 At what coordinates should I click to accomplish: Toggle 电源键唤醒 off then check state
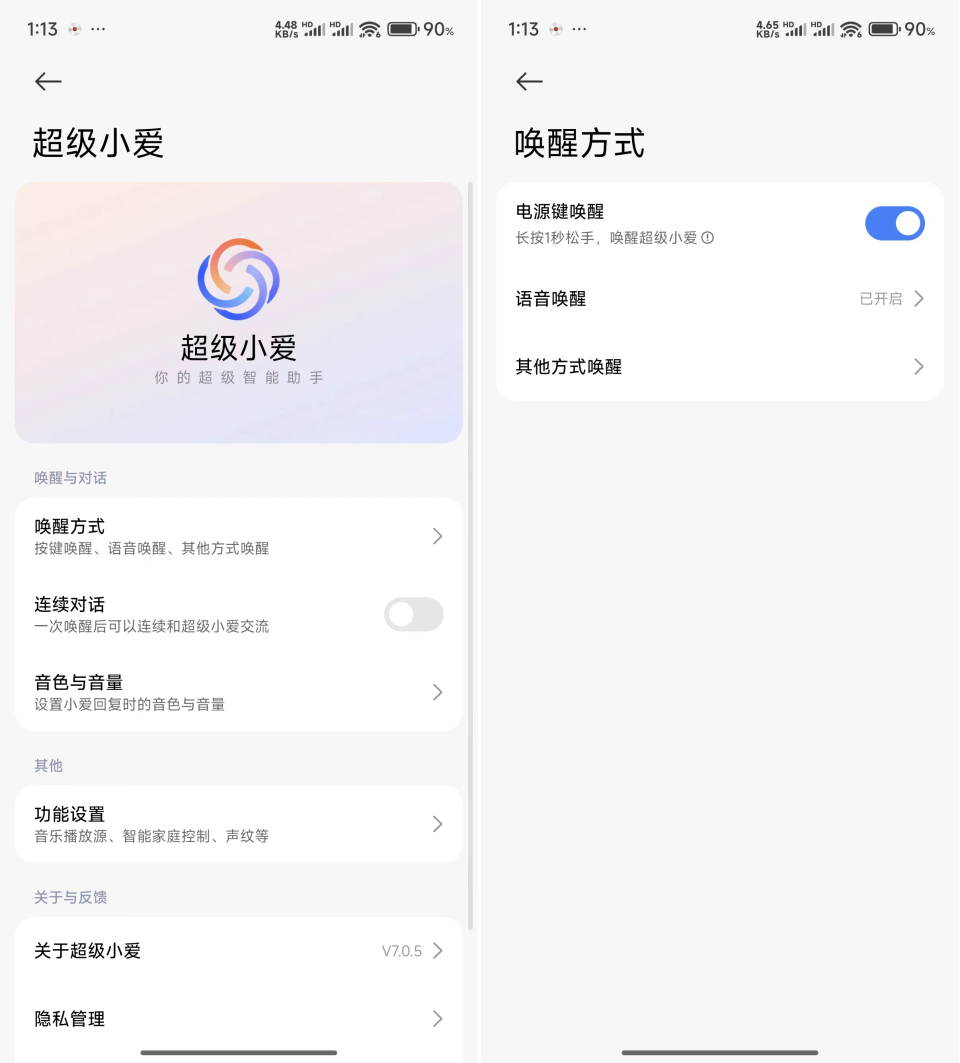(x=895, y=223)
